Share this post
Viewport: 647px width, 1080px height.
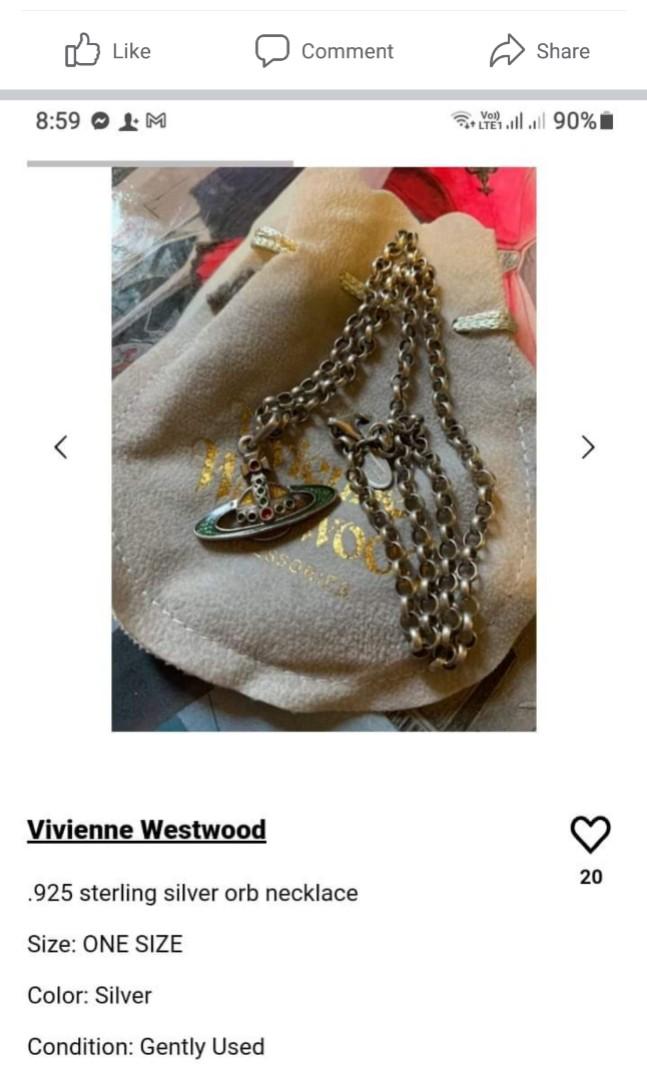(539, 51)
